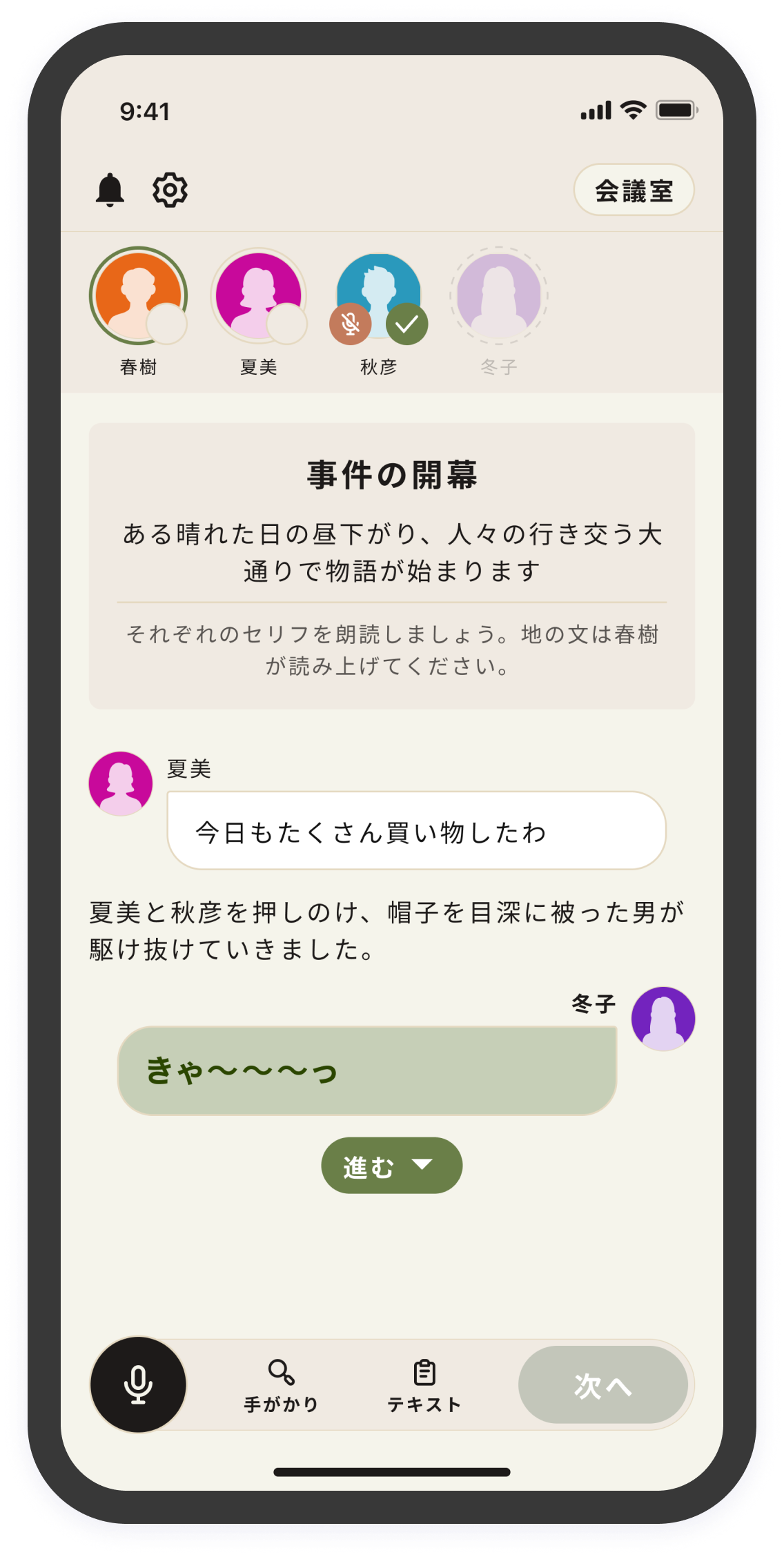Open the 会議室 meeting room button
The height and width of the screenshot is (1557, 784).
[x=634, y=190]
